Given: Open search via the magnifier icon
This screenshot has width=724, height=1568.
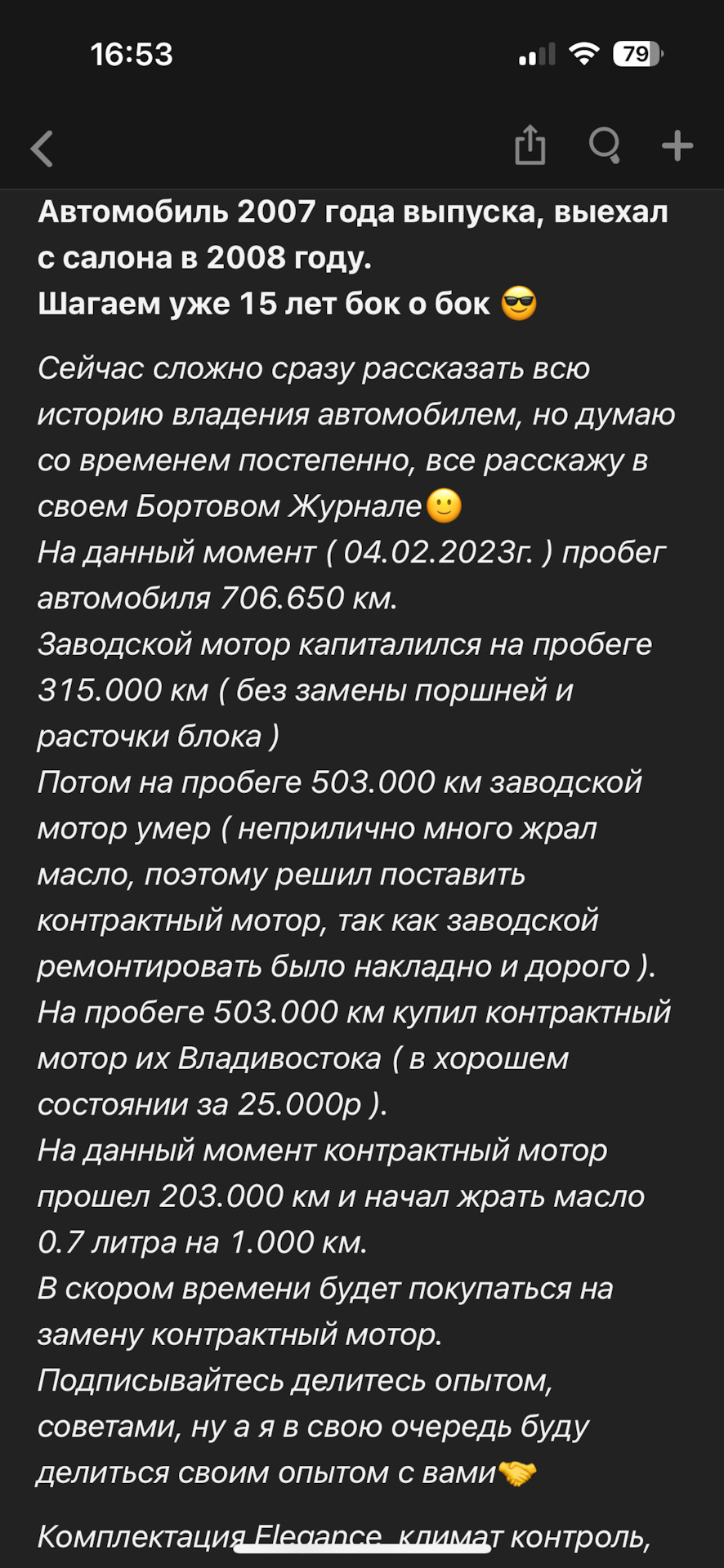Looking at the screenshot, I should tap(605, 146).
